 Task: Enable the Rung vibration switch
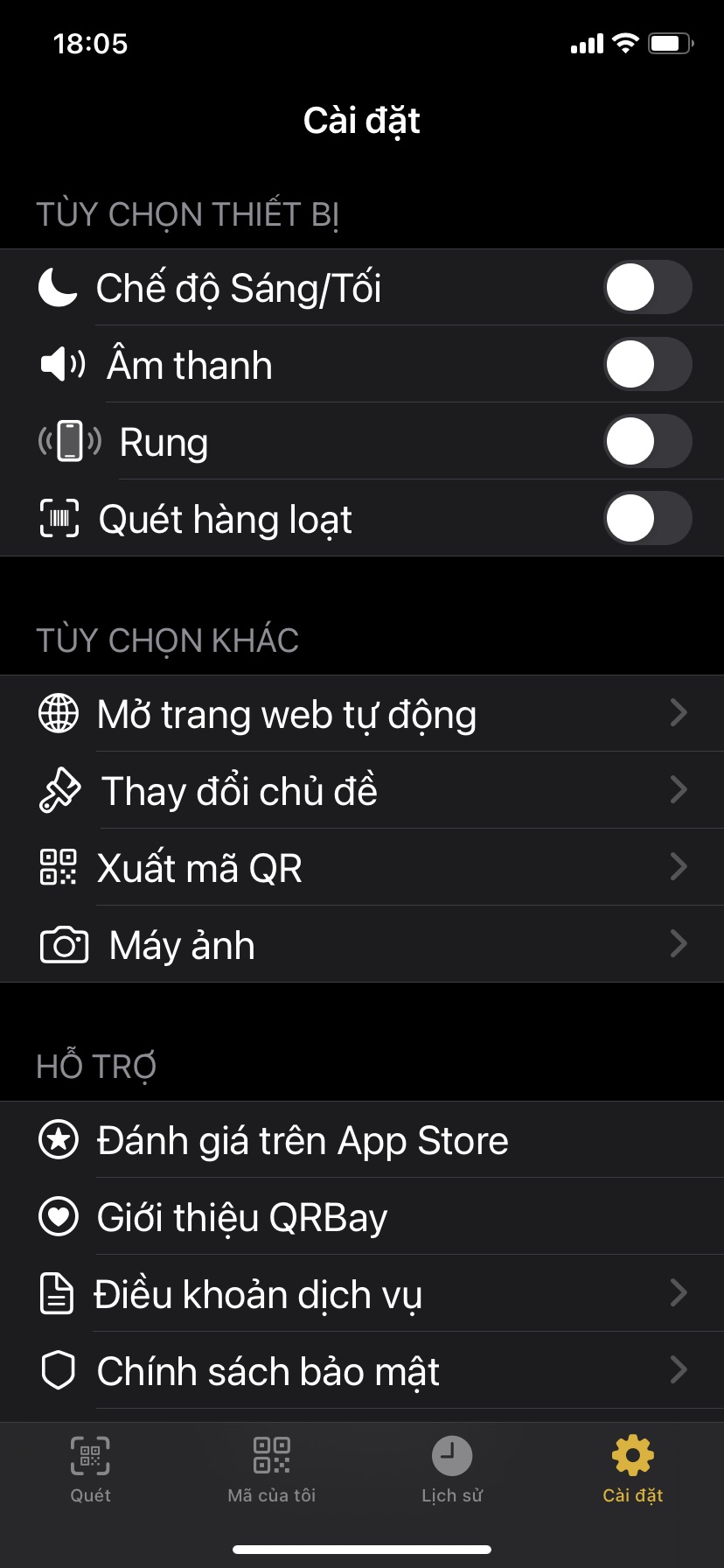tap(647, 441)
